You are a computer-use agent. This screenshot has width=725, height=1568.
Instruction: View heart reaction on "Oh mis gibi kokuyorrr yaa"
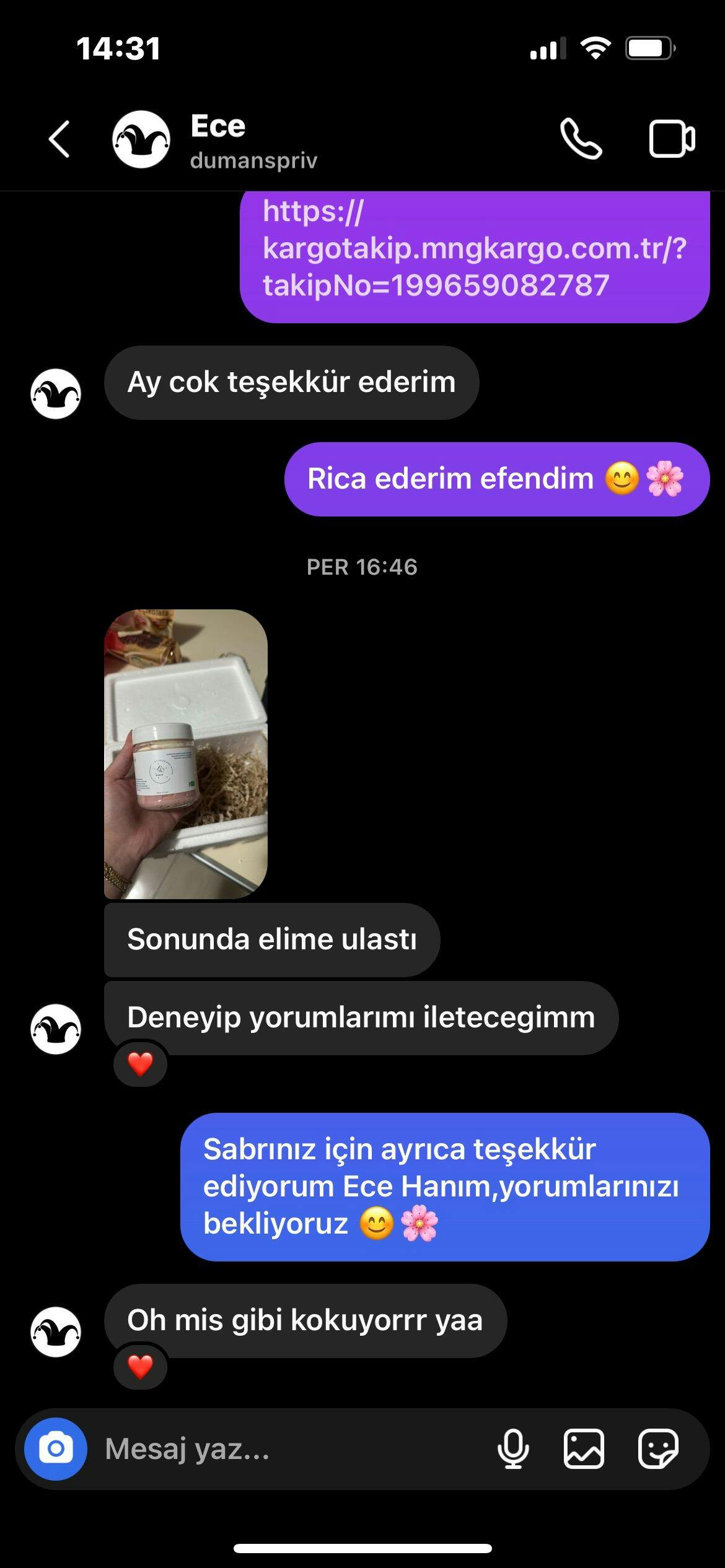pos(140,1367)
